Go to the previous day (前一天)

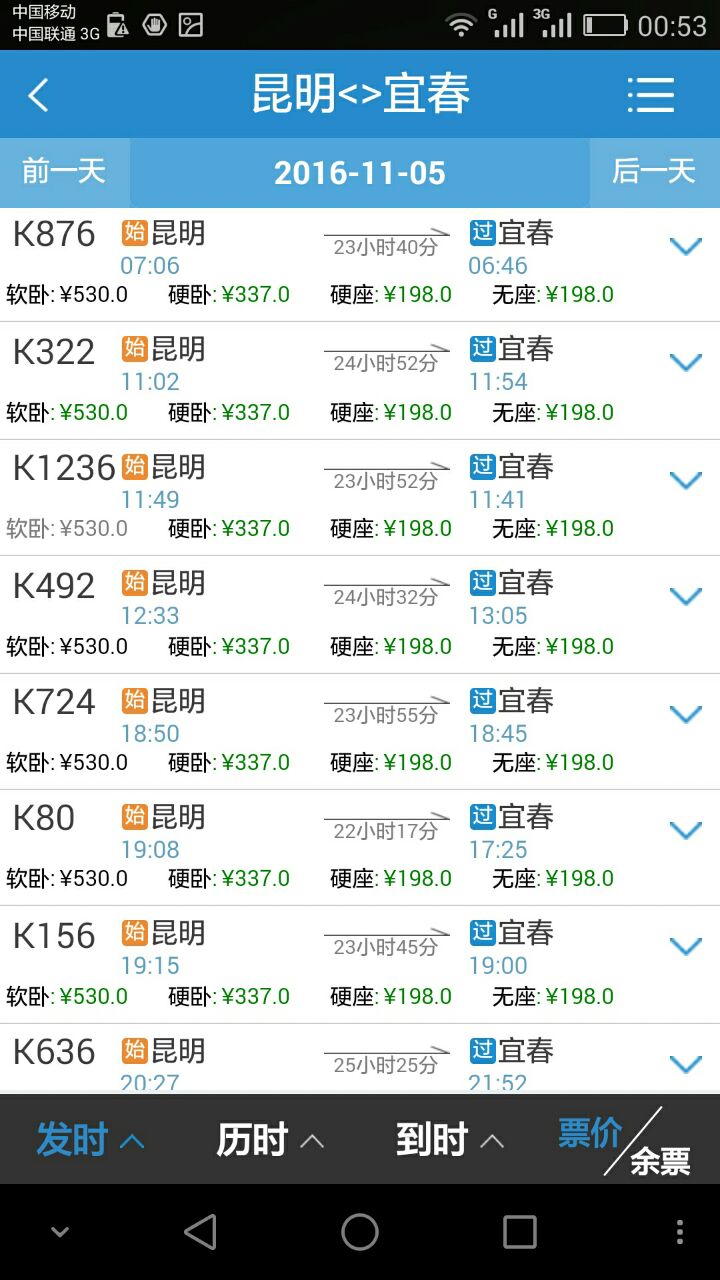64,171
